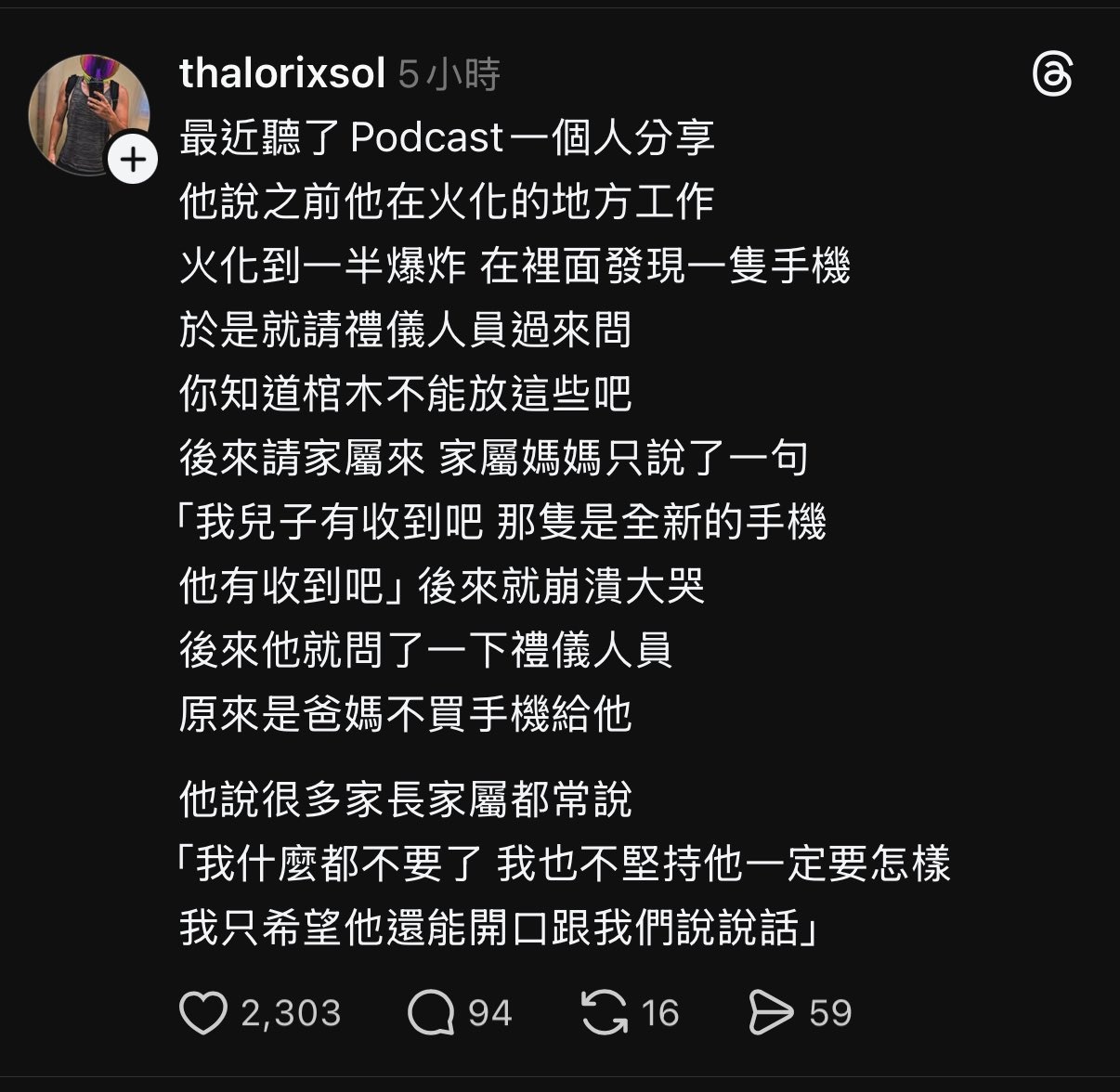Open the comments on this post
Viewport: 1120px width, 1092px height.
click(431, 1012)
